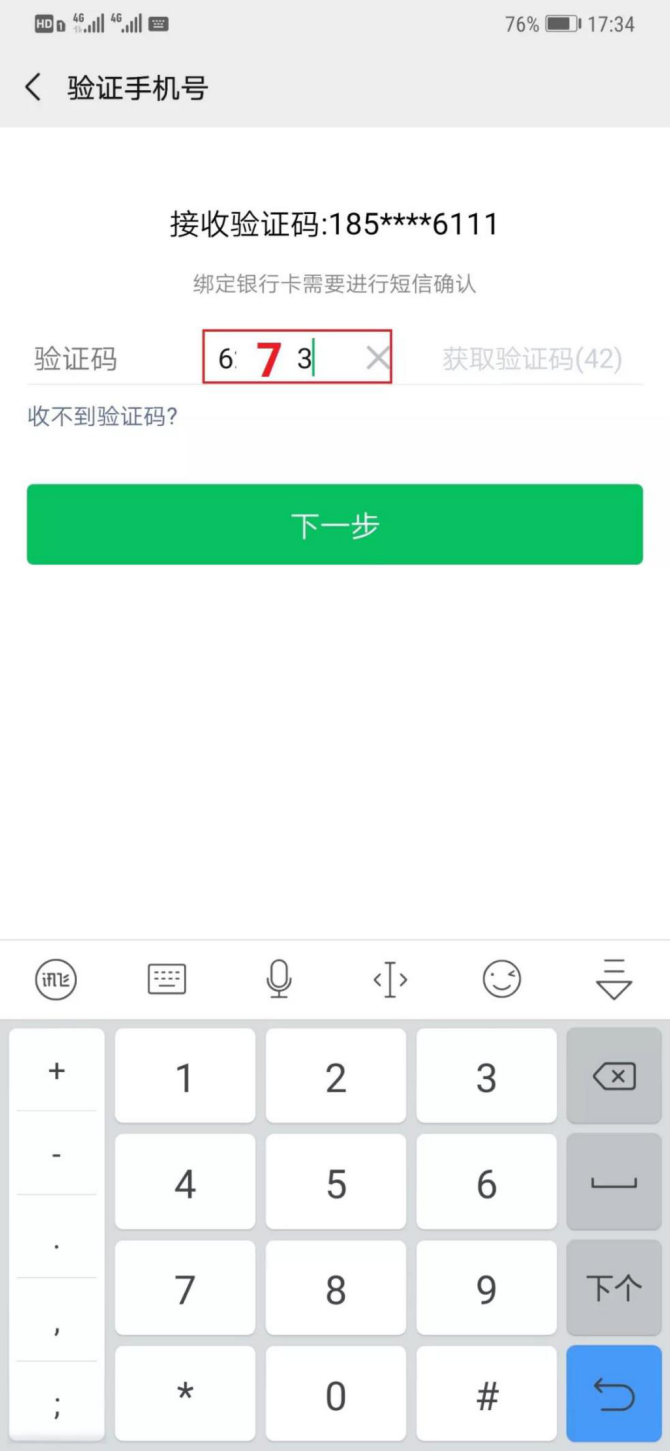Open the emoji panel
The image size is (670, 1451).
point(502,979)
